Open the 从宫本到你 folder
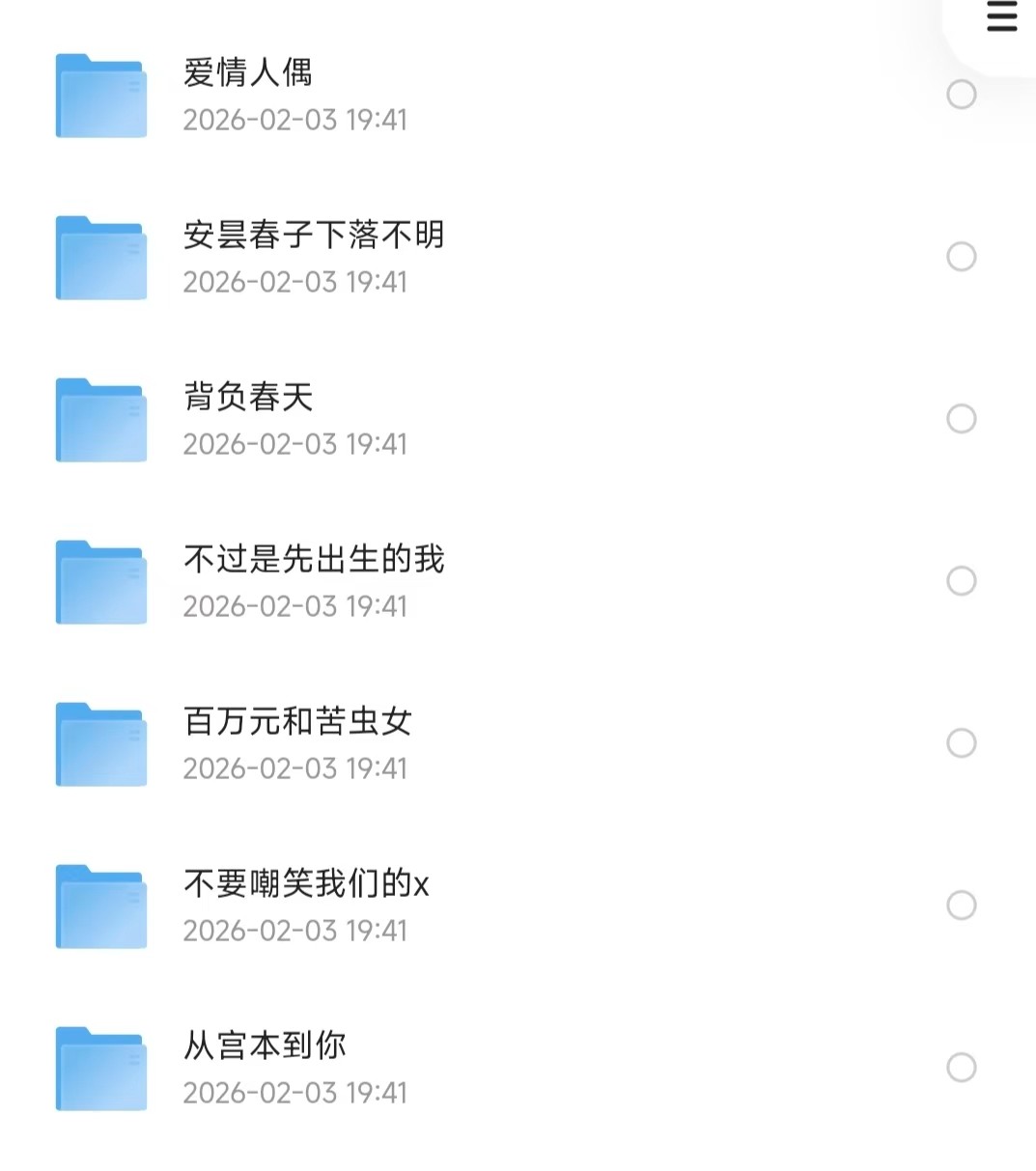This screenshot has height=1171, width=1036. (x=265, y=1046)
